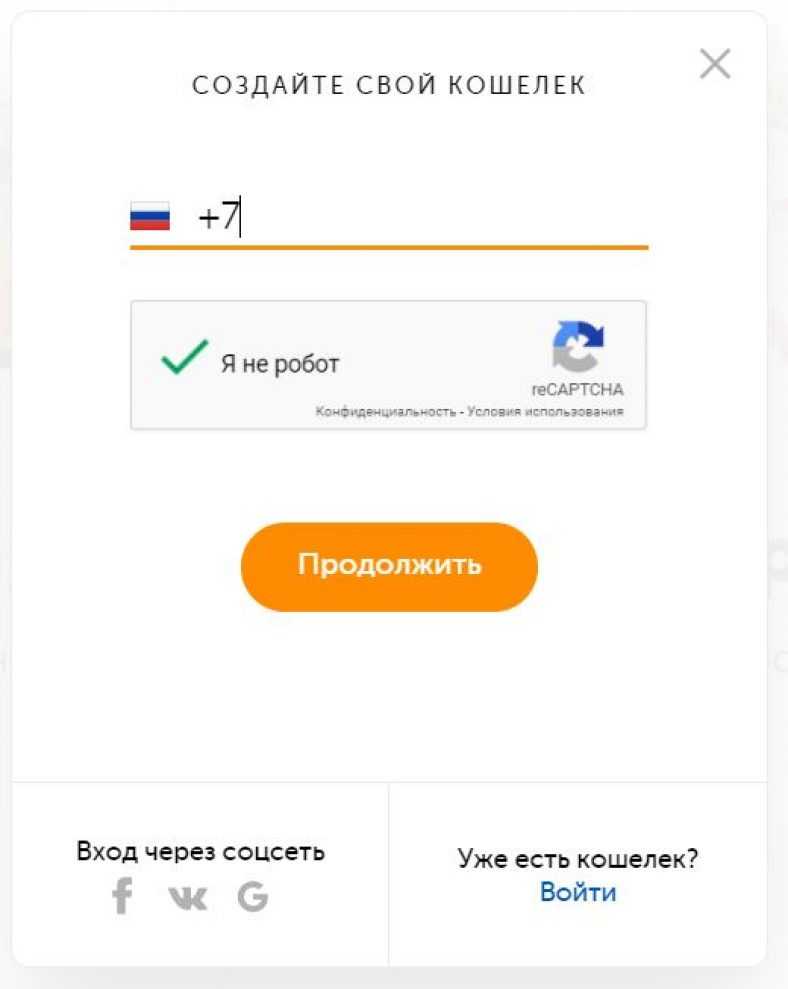Screen dimensions: 788x989
Task: Open the reCAPTCHA 'Условия использования' link
Action: [545, 412]
